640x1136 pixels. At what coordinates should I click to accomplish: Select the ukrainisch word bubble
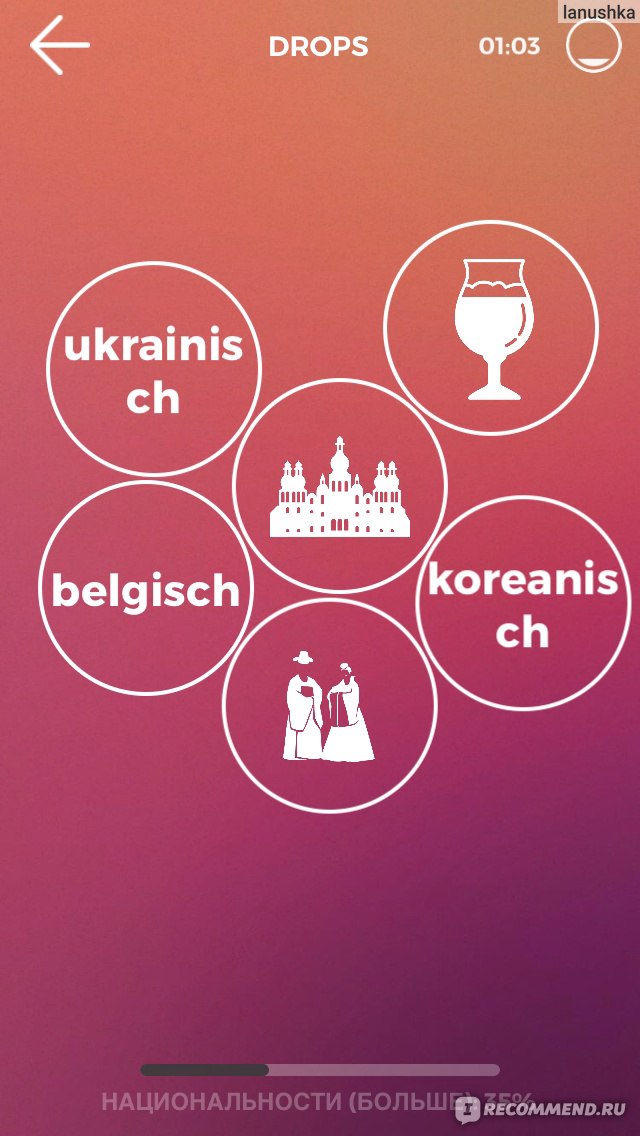pos(153,368)
